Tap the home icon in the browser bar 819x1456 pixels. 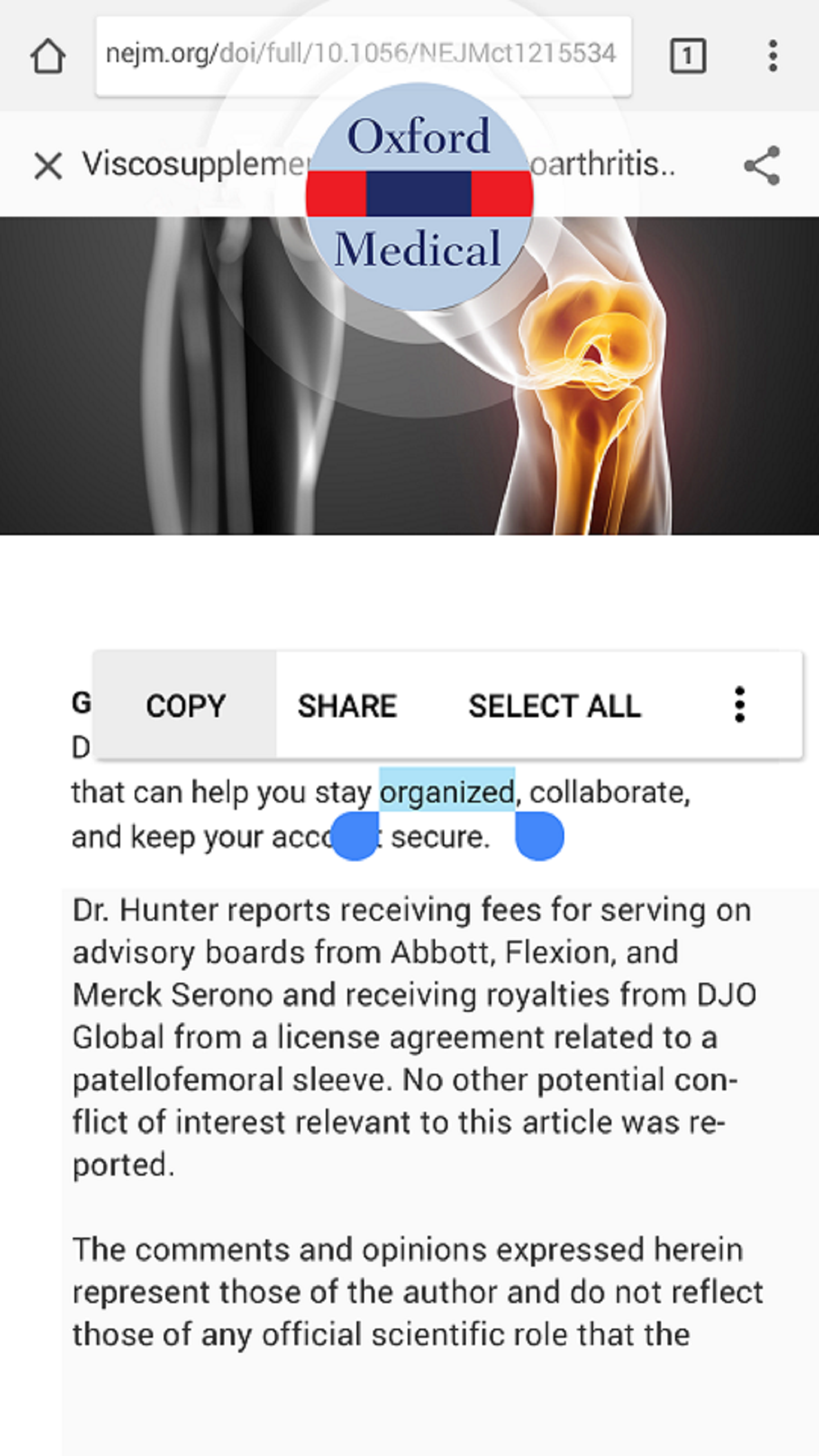pyautogui.click(x=48, y=56)
